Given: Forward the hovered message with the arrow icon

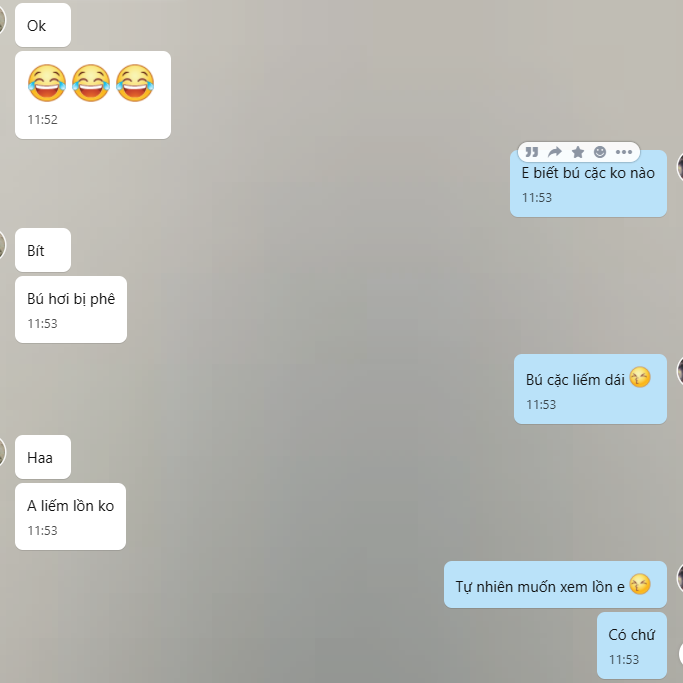Looking at the screenshot, I should tap(555, 152).
